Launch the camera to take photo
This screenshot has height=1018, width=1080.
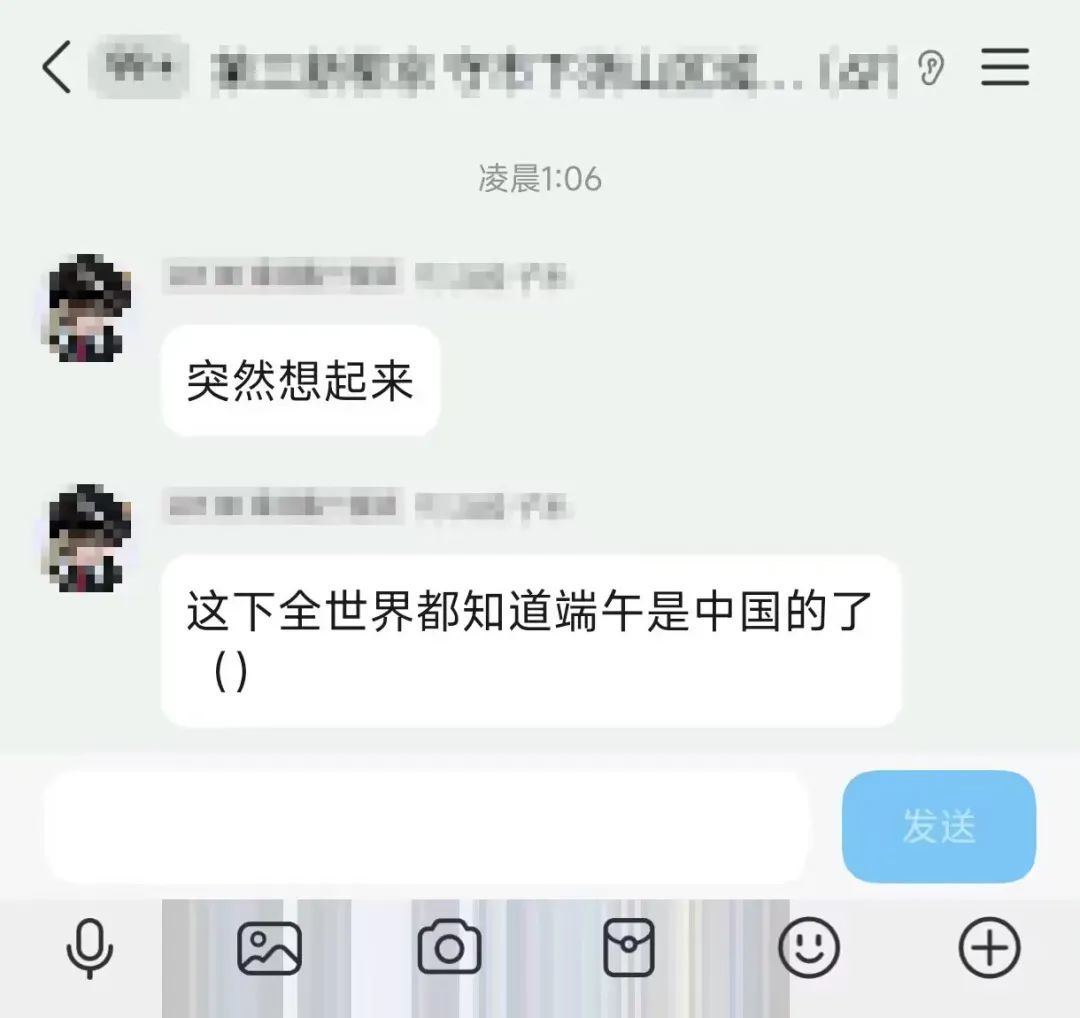pos(449,947)
